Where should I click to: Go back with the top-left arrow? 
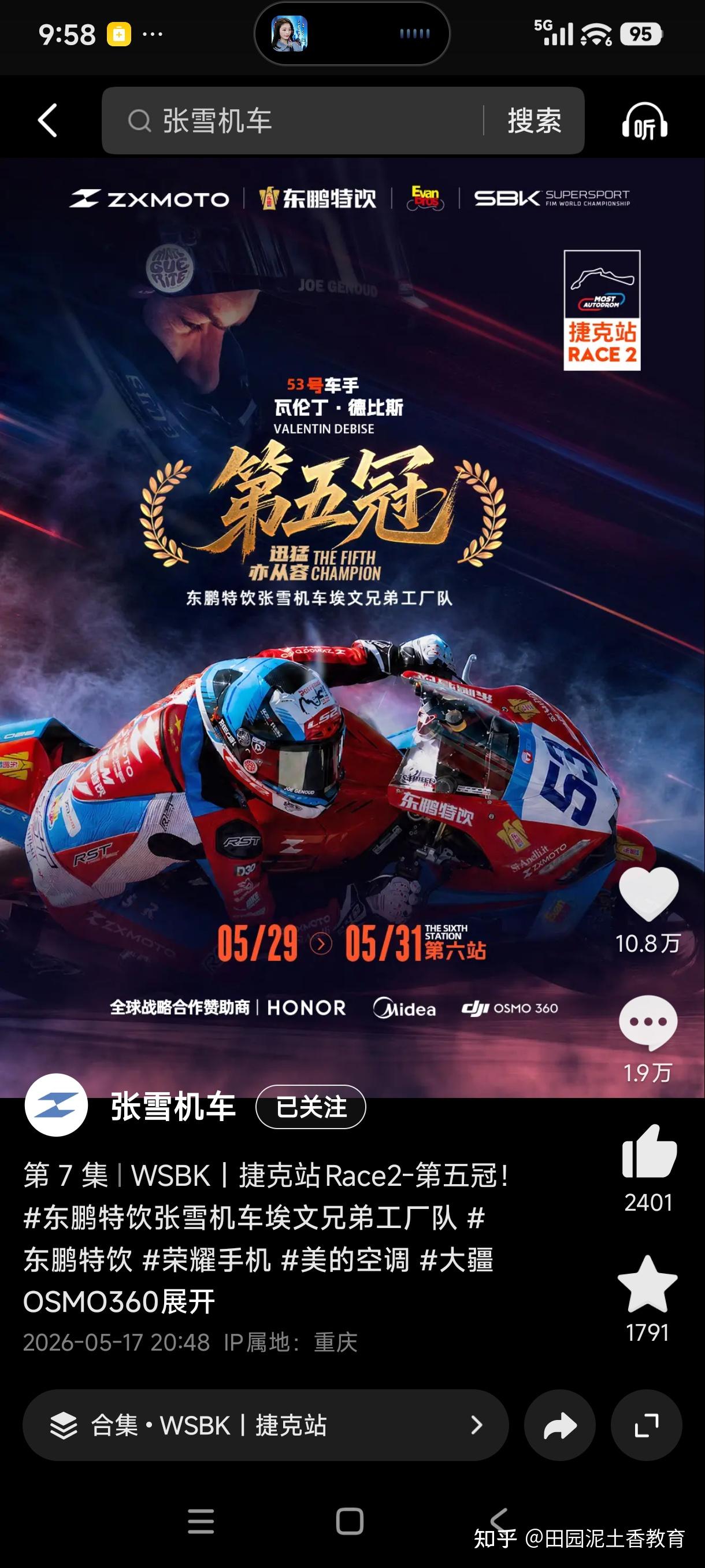[47, 120]
